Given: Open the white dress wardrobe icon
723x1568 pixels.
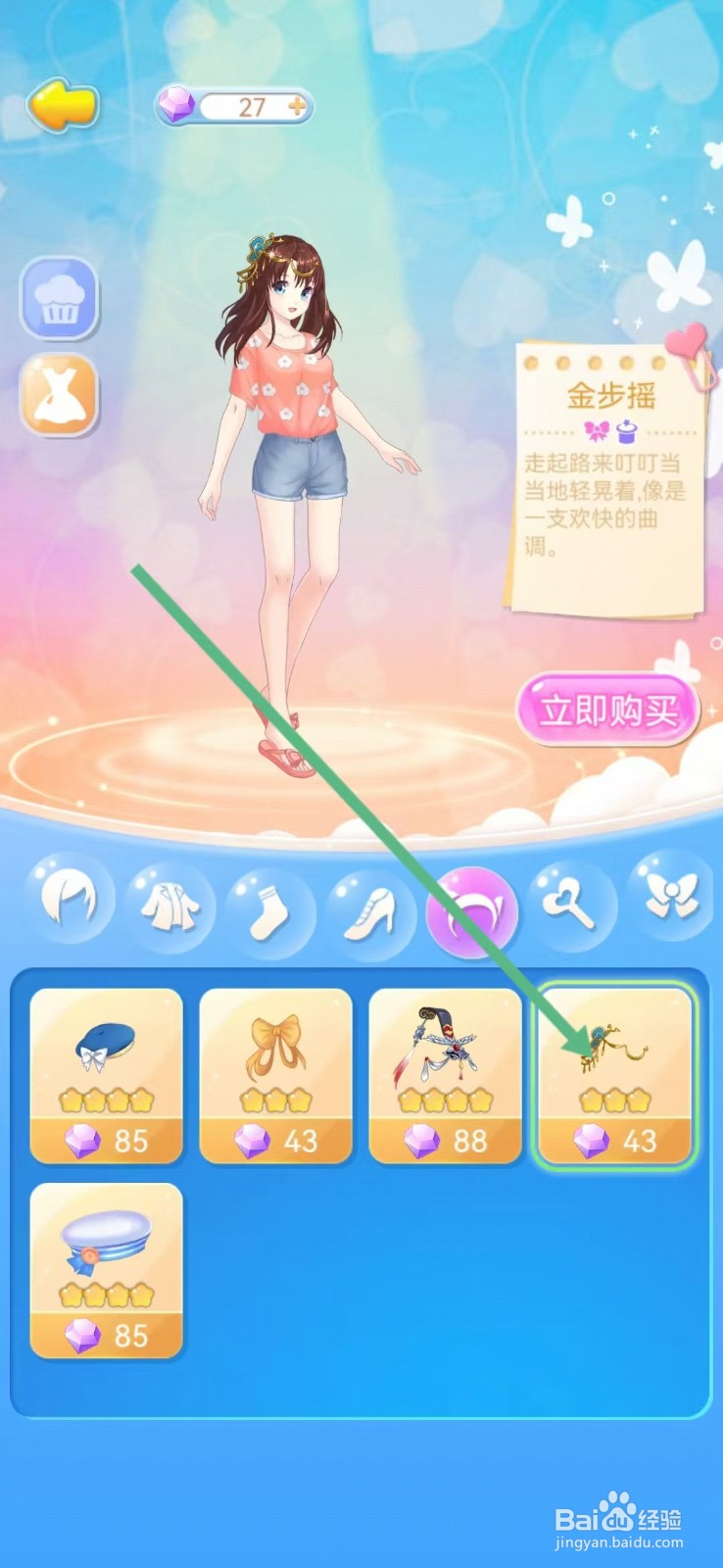Looking at the screenshot, I should pos(61,397).
